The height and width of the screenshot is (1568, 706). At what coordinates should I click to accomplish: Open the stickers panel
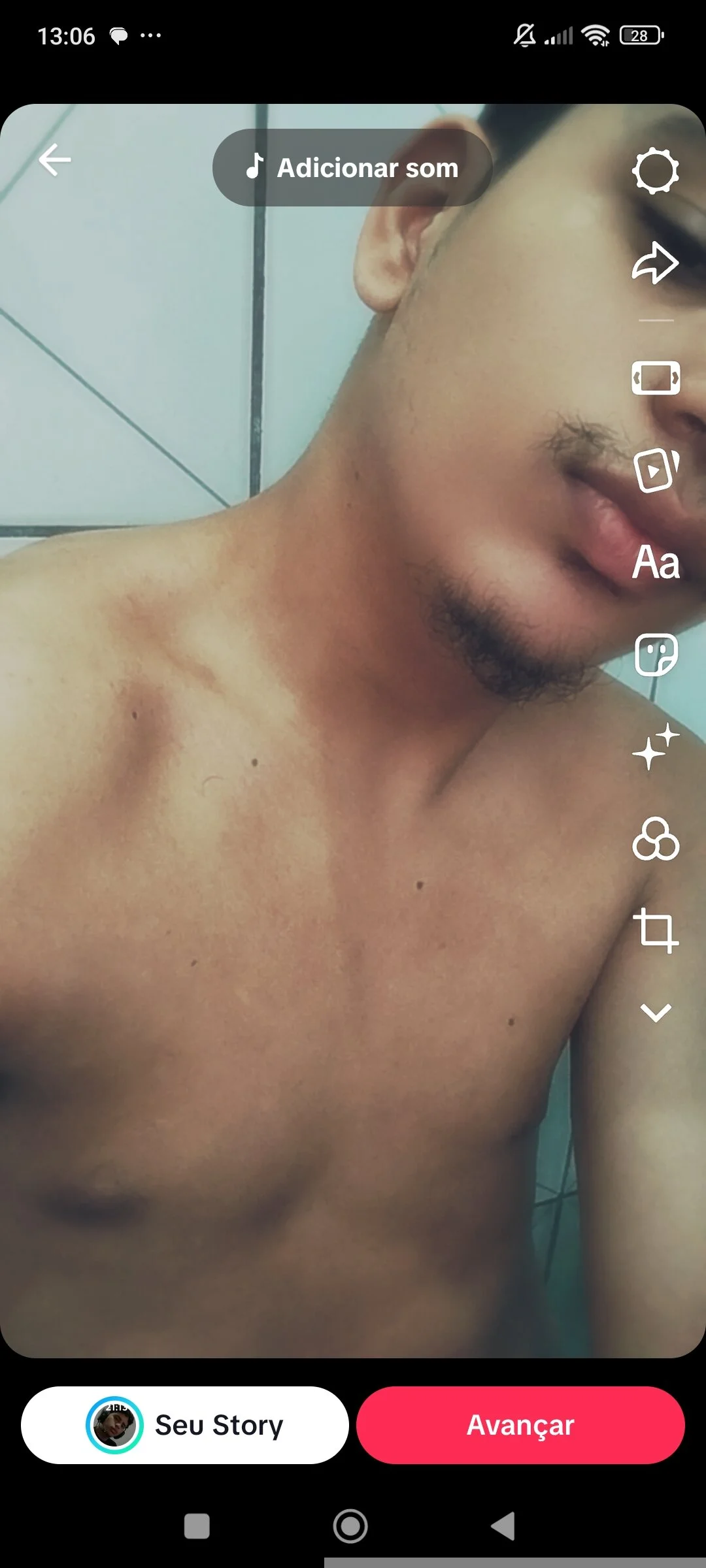click(656, 655)
